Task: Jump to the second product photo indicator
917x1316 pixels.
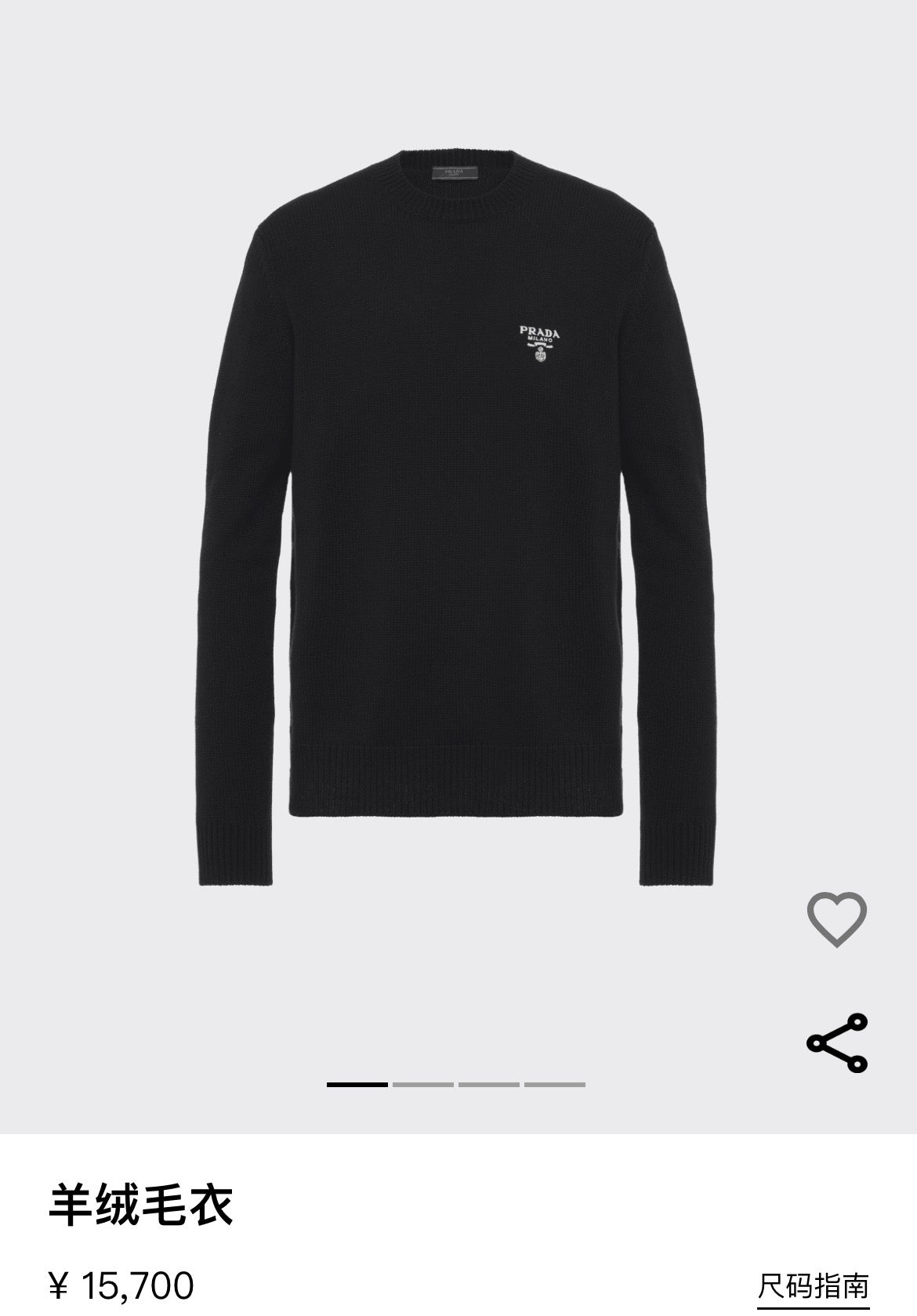Action: [x=423, y=1085]
